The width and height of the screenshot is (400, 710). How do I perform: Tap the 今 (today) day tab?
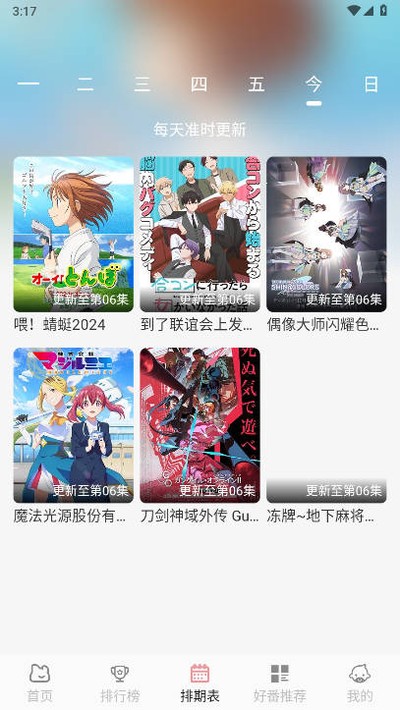coord(313,84)
